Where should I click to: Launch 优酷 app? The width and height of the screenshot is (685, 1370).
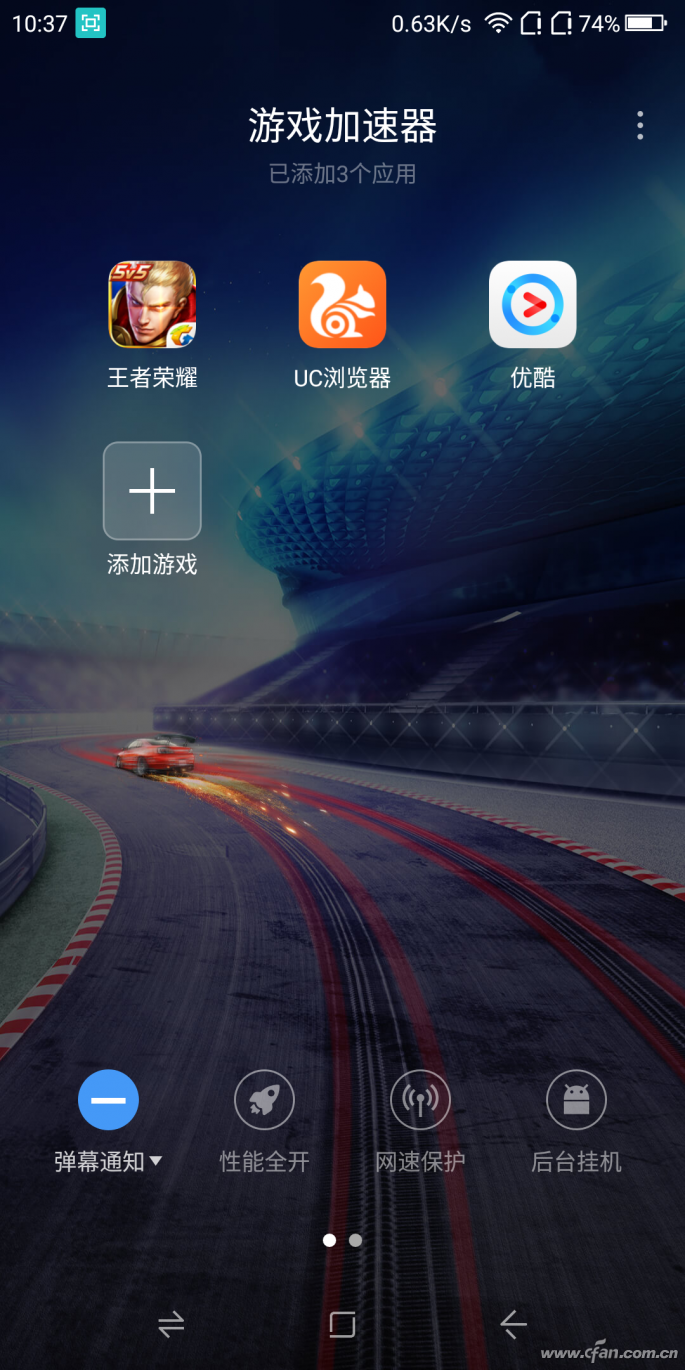532,304
